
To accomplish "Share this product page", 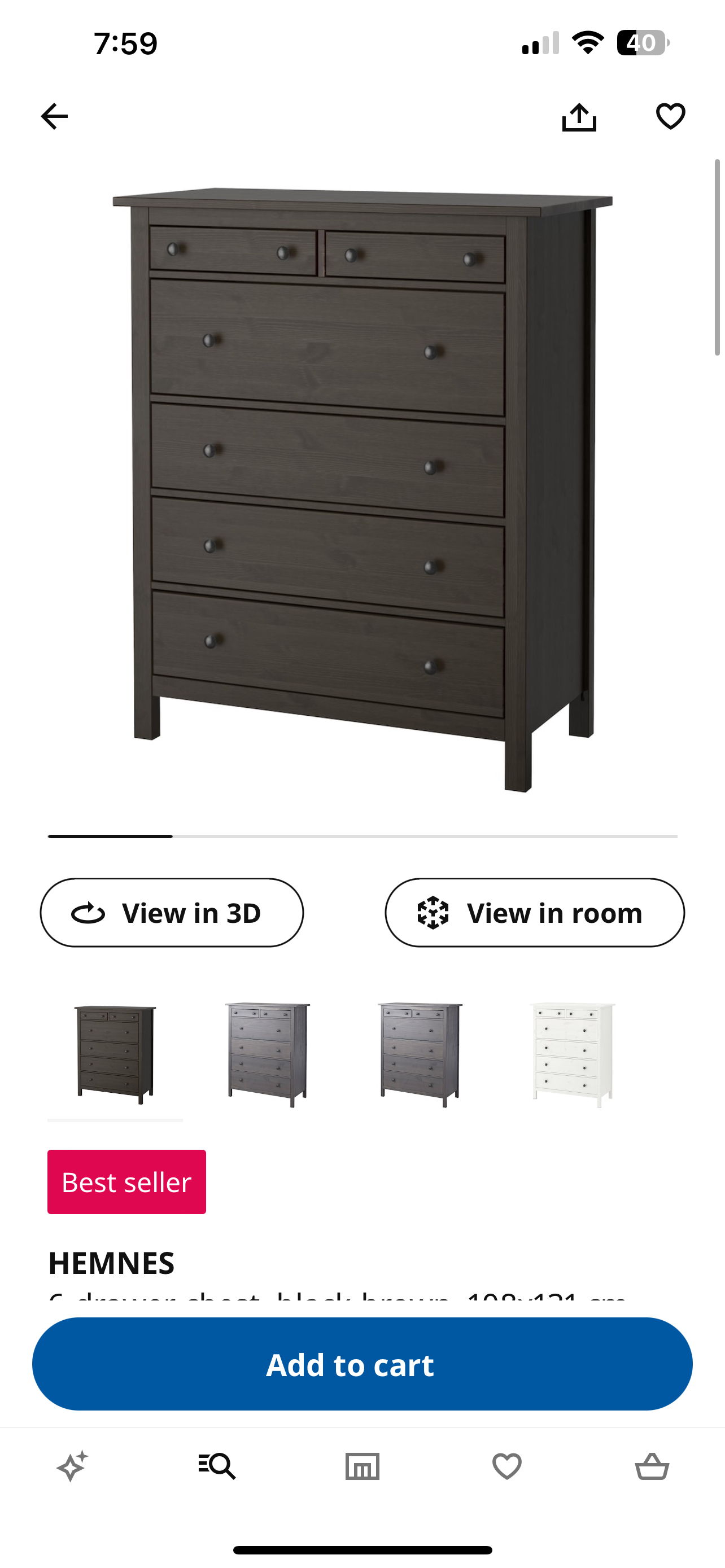I will [580, 116].
